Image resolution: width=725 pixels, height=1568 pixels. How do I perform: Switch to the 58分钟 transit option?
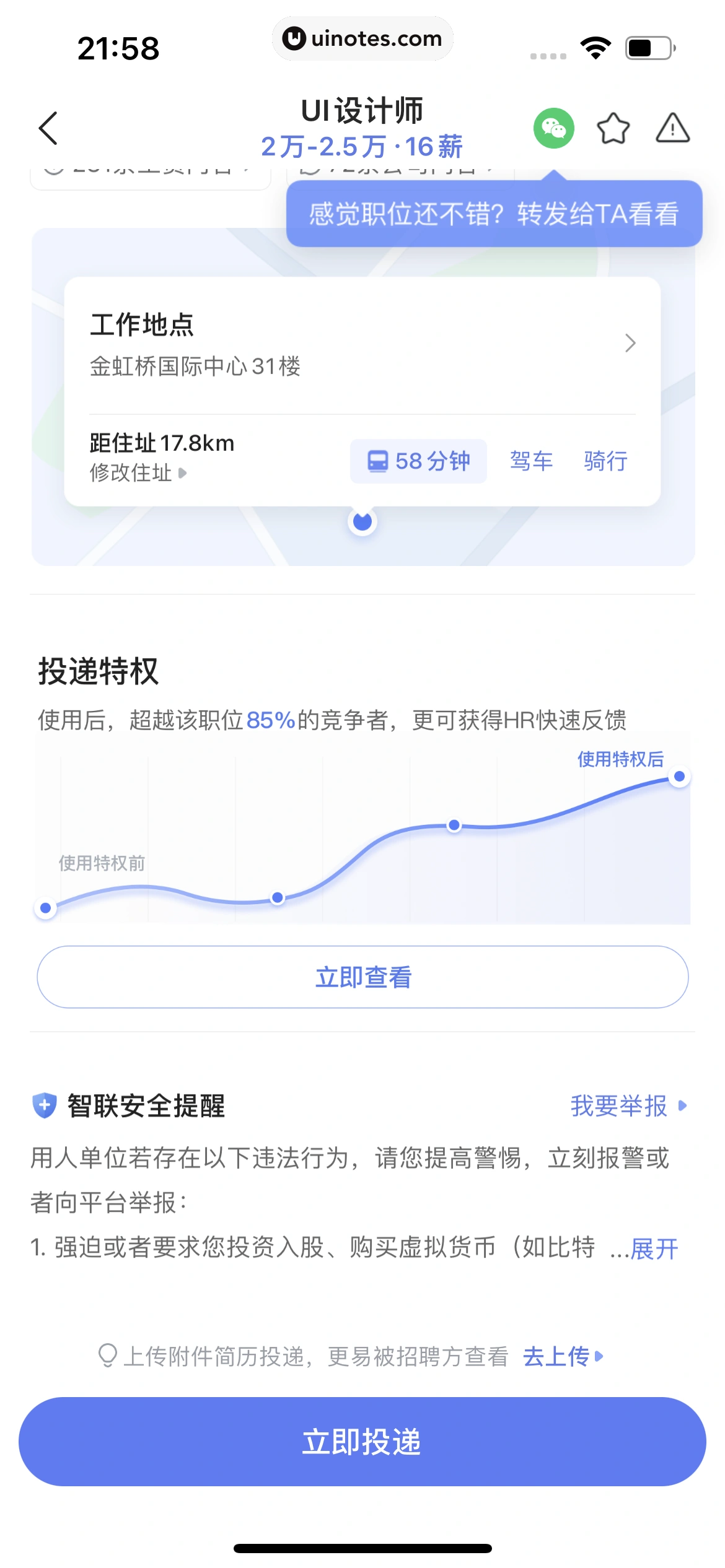pos(418,460)
